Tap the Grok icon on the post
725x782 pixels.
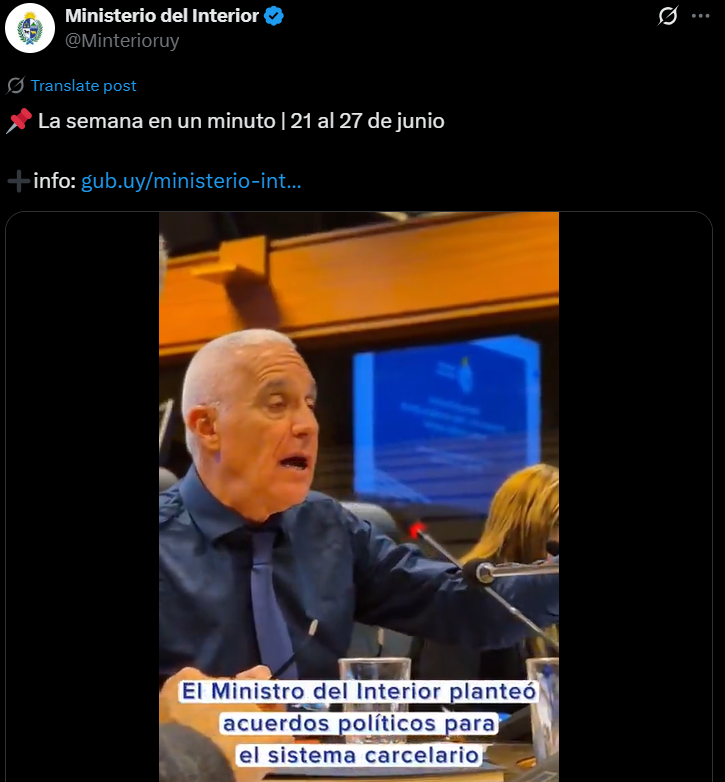668,16
